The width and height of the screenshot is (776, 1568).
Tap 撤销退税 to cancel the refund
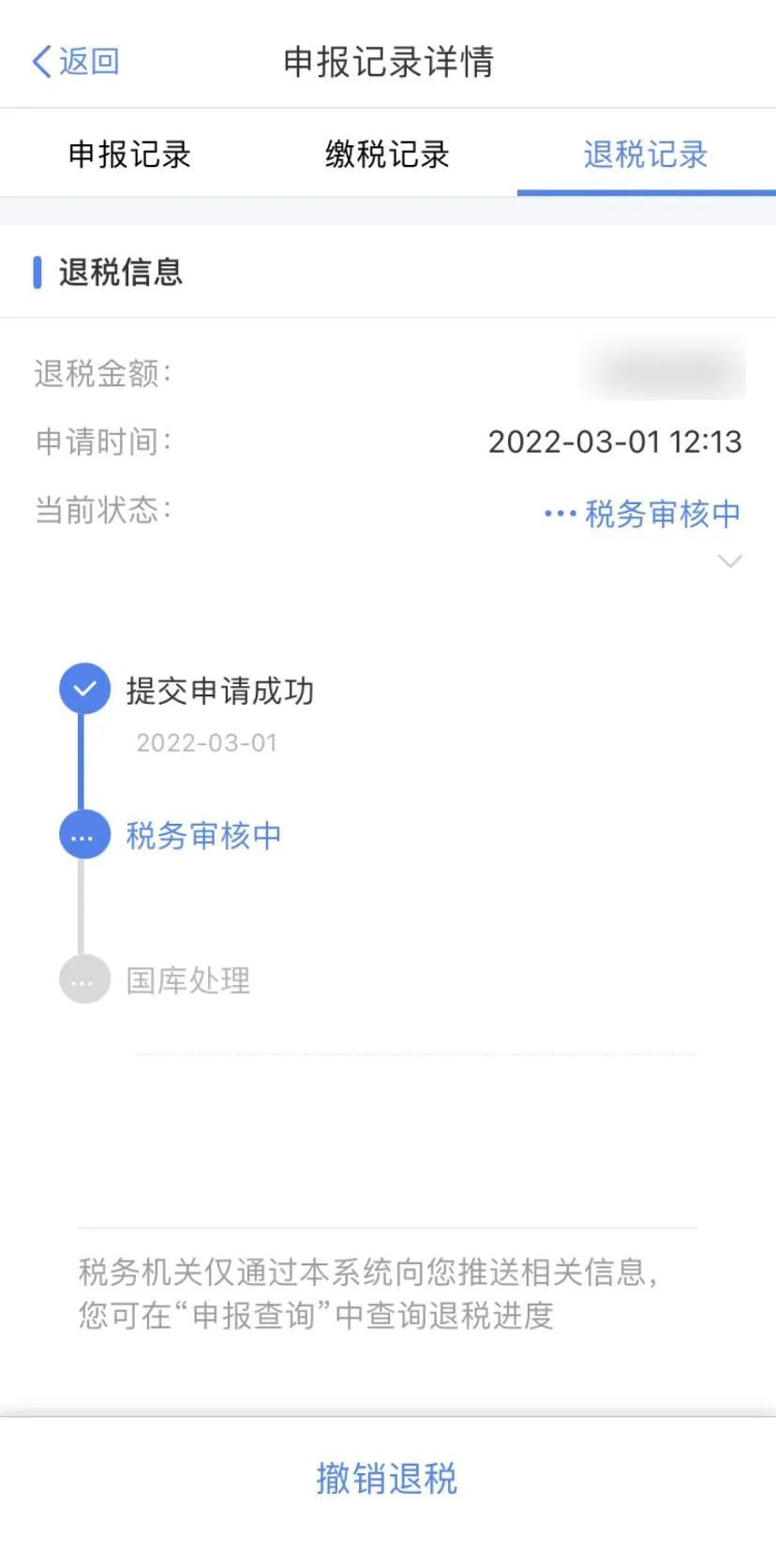pyautogui.click(x=387, y=1478)
